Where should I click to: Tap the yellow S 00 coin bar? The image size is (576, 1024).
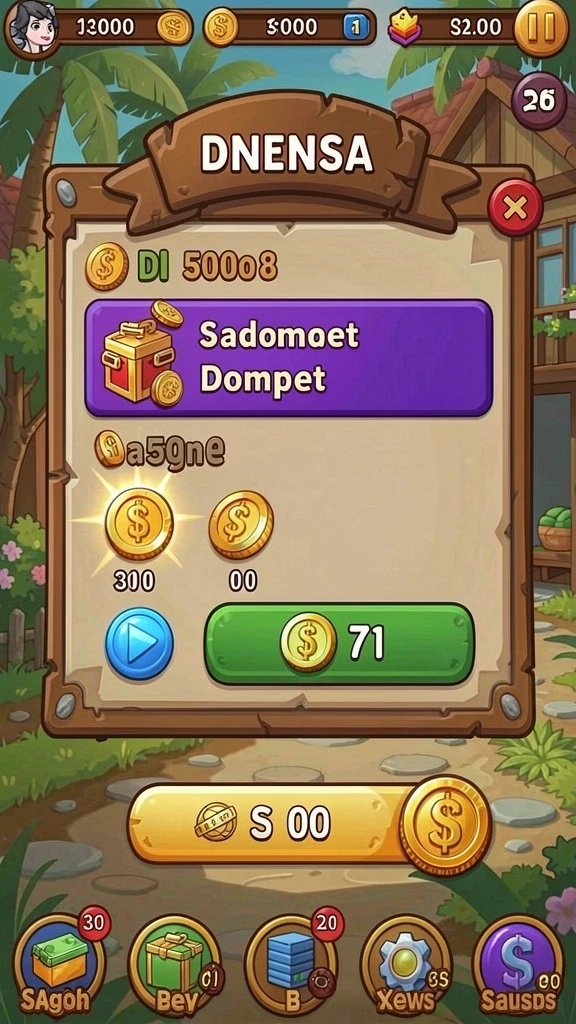point(307,824)
